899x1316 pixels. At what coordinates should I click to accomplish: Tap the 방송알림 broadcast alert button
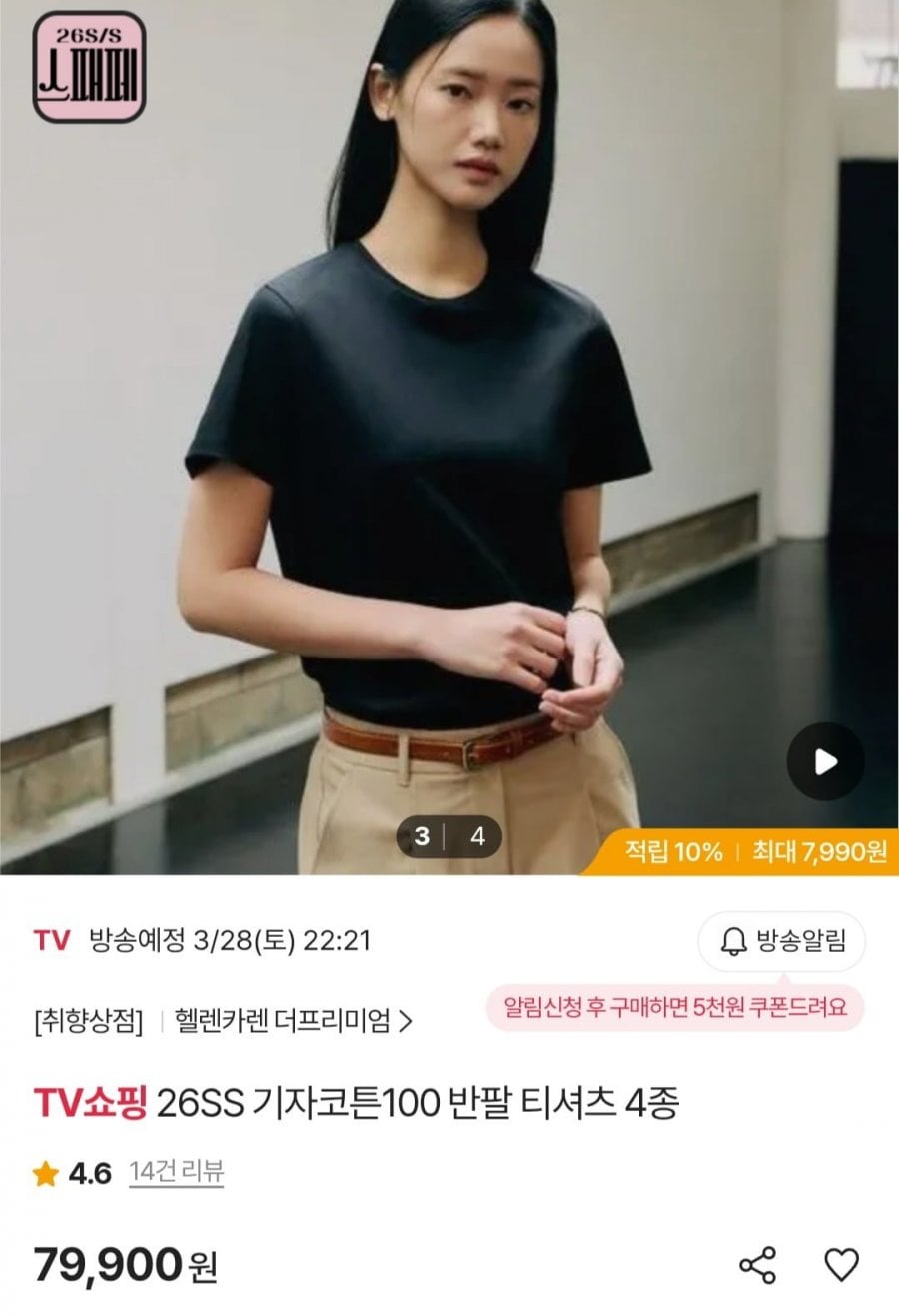782,941
